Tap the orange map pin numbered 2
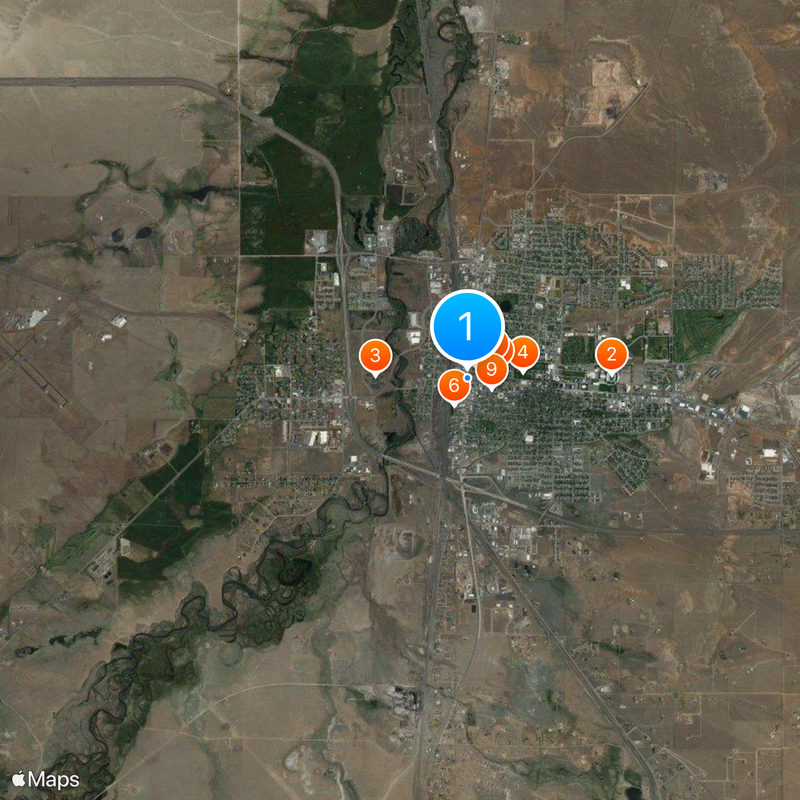The height and width of the screenshot is (800, 800). tap(611, 354)
